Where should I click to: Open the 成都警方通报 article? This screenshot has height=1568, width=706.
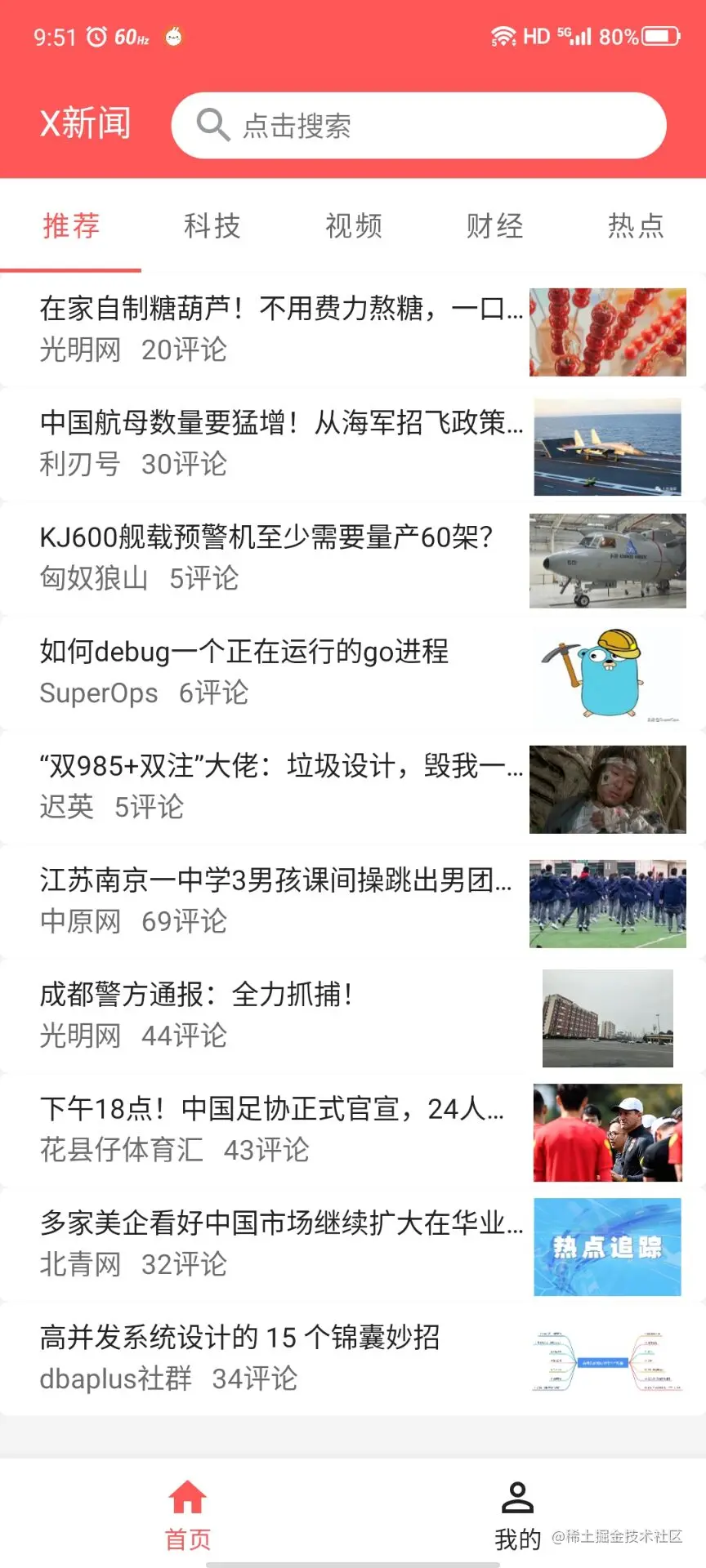pos(197,995)
